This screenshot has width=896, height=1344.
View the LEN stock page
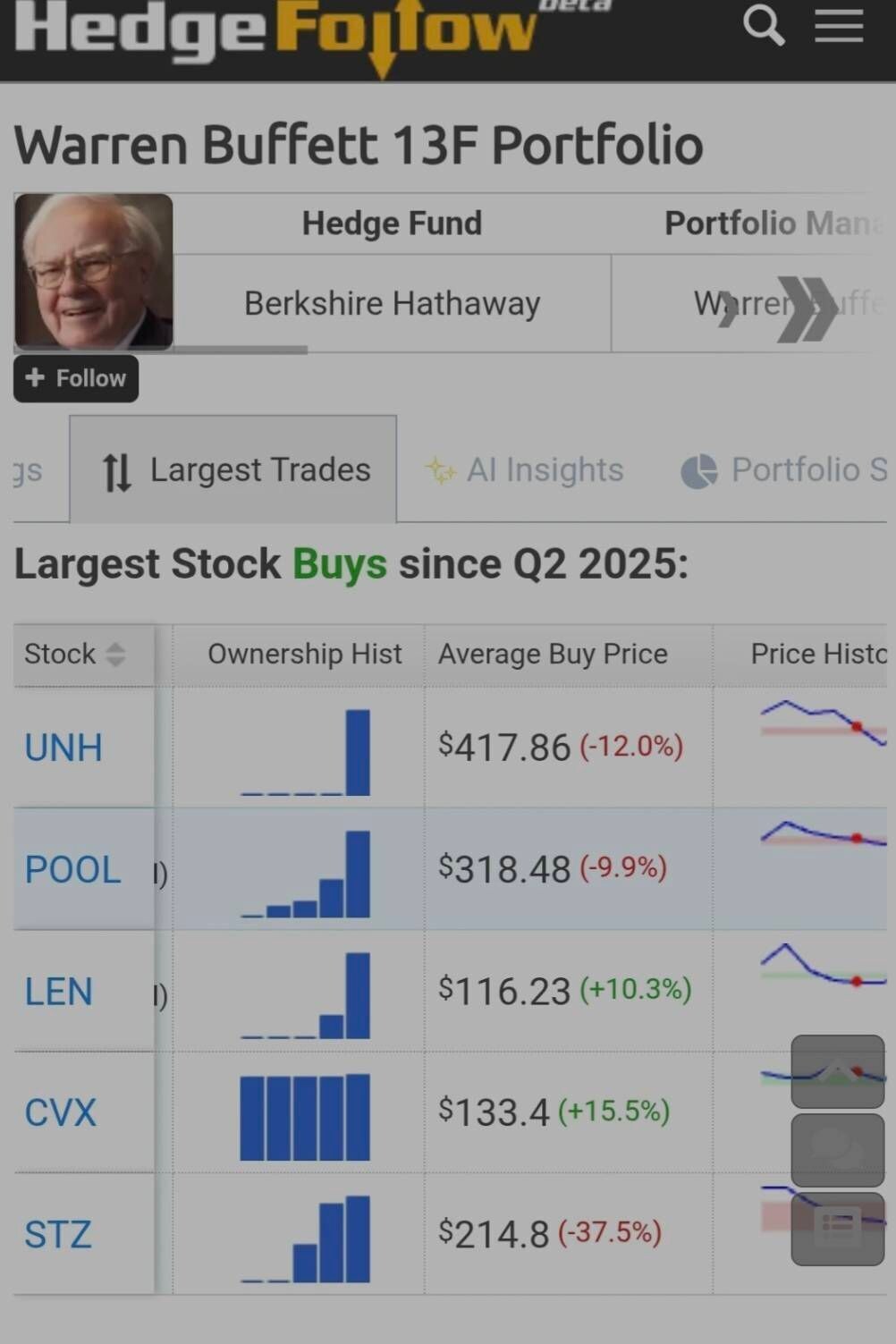tap(58, 992)
